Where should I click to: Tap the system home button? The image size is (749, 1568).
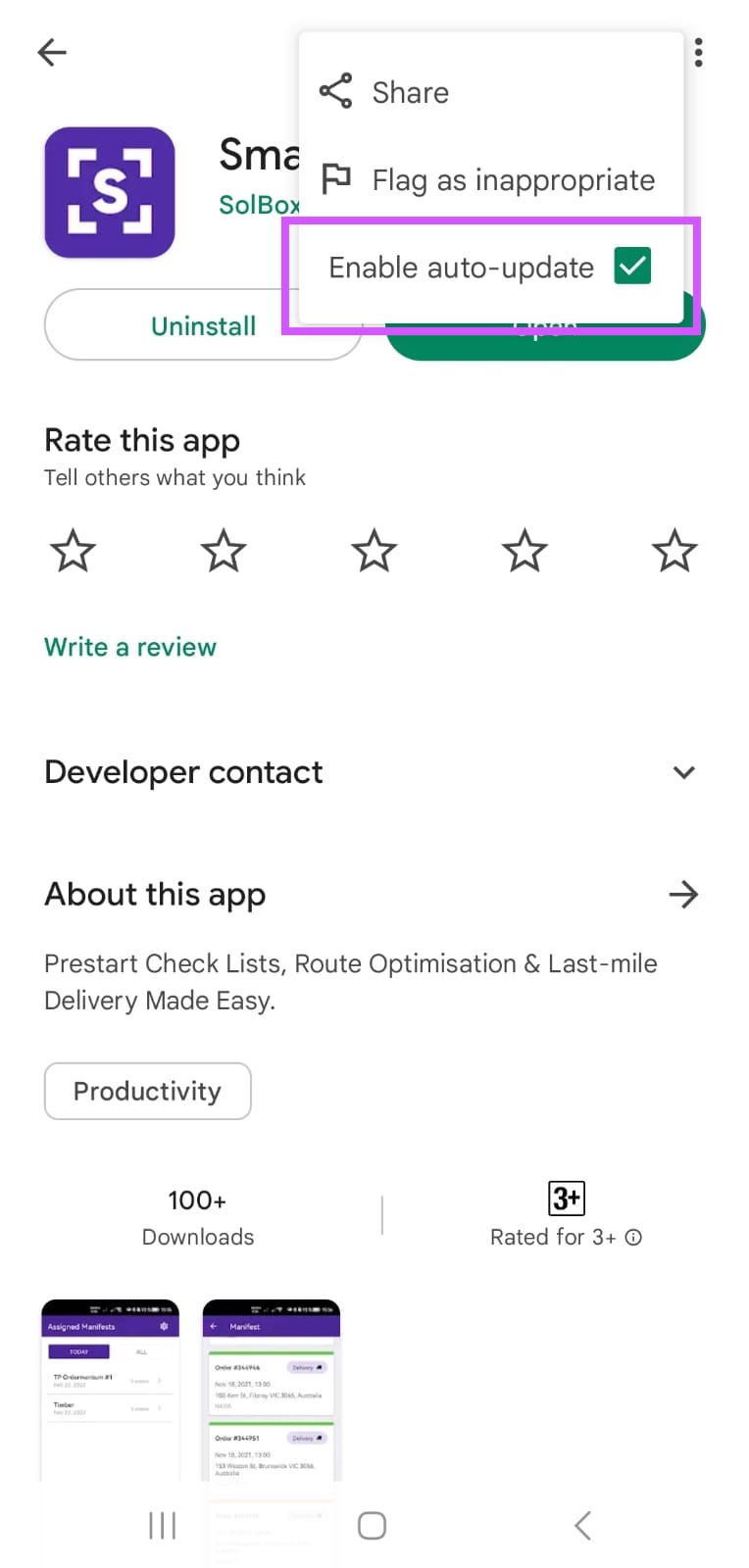click(x=372, y=1525)
